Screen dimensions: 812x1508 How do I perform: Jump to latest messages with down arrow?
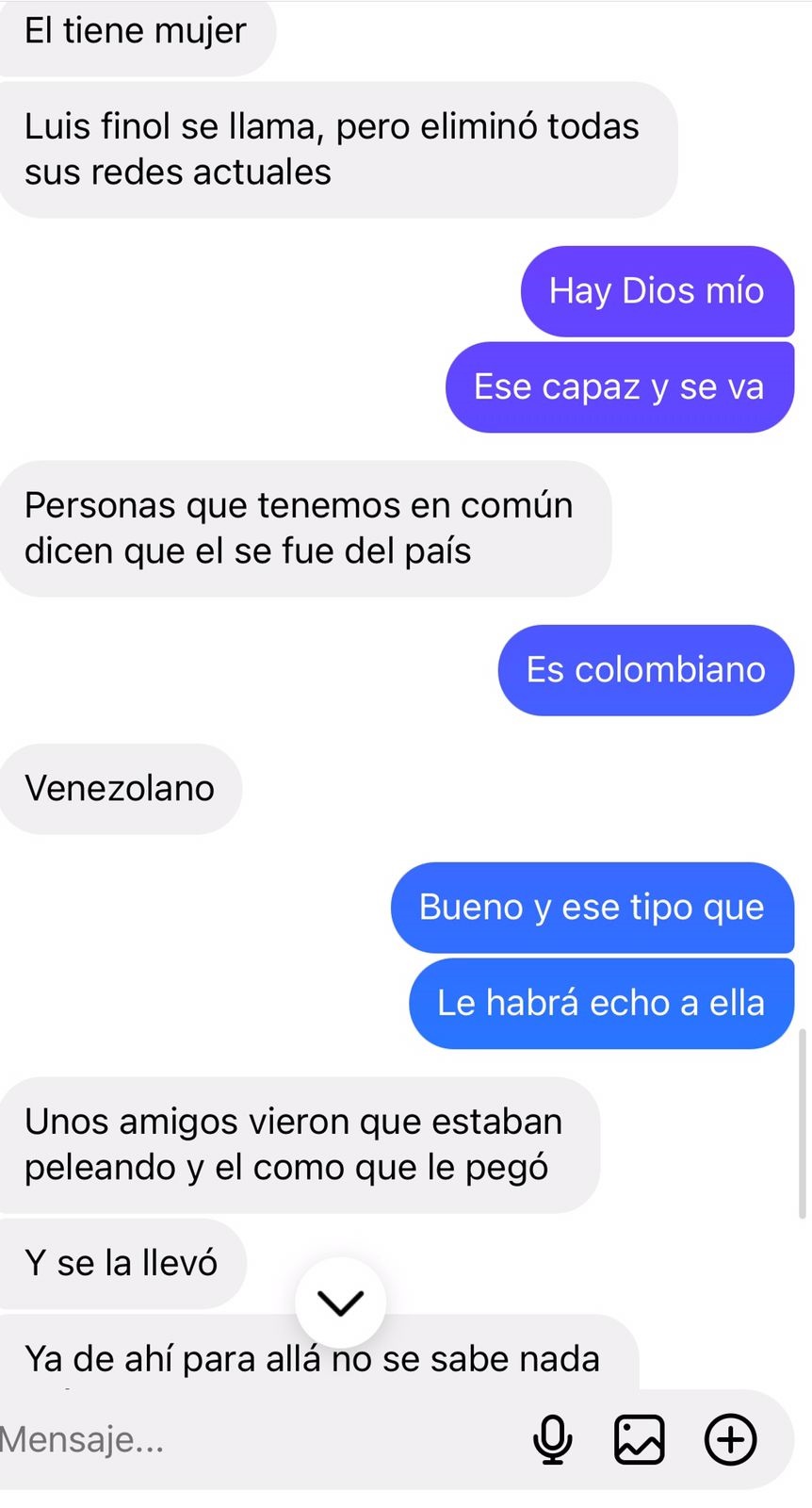pos(340,1303)
